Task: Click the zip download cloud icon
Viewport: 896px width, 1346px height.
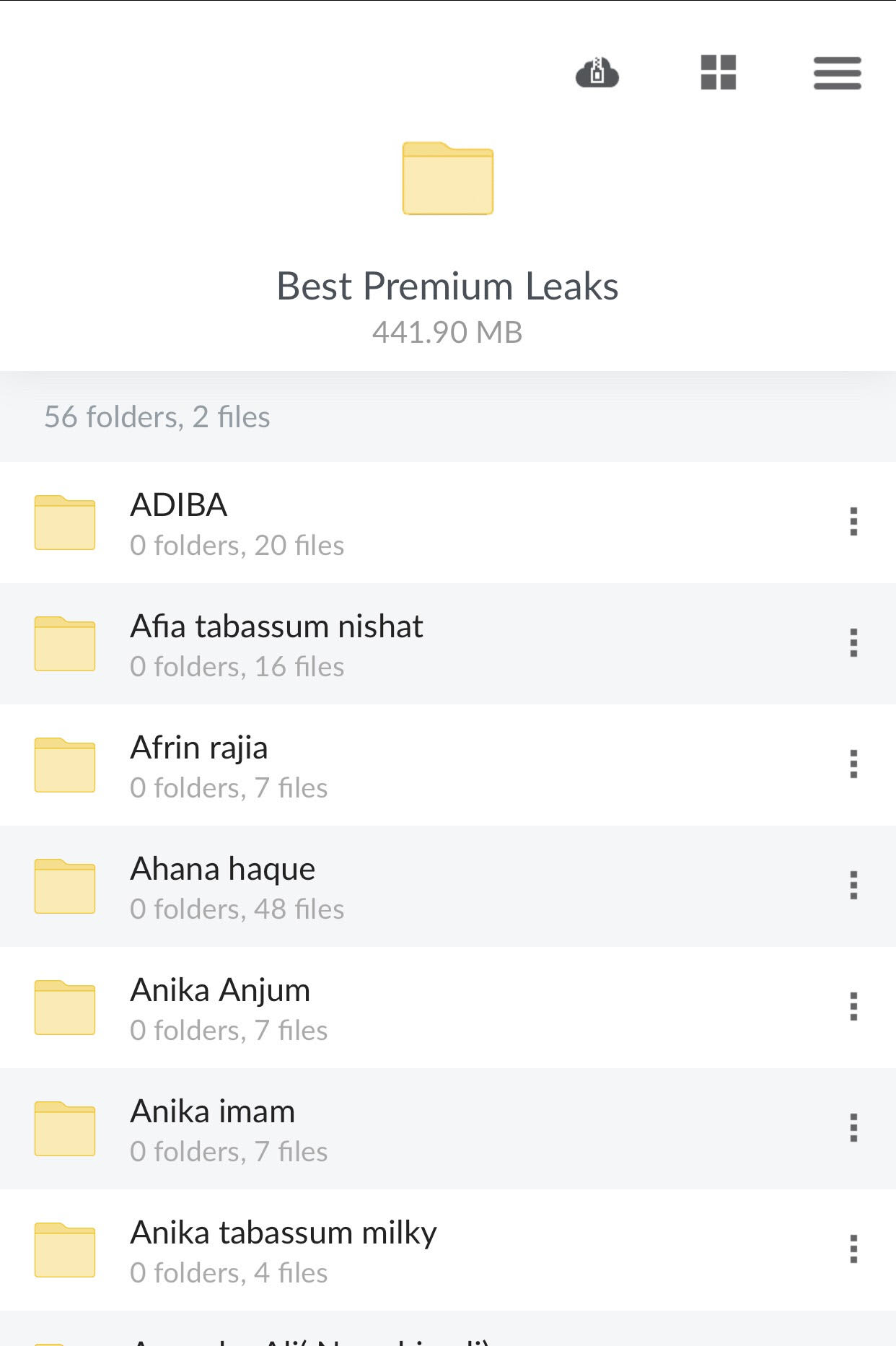Action: pyautogui.click(x=597, y=73)
